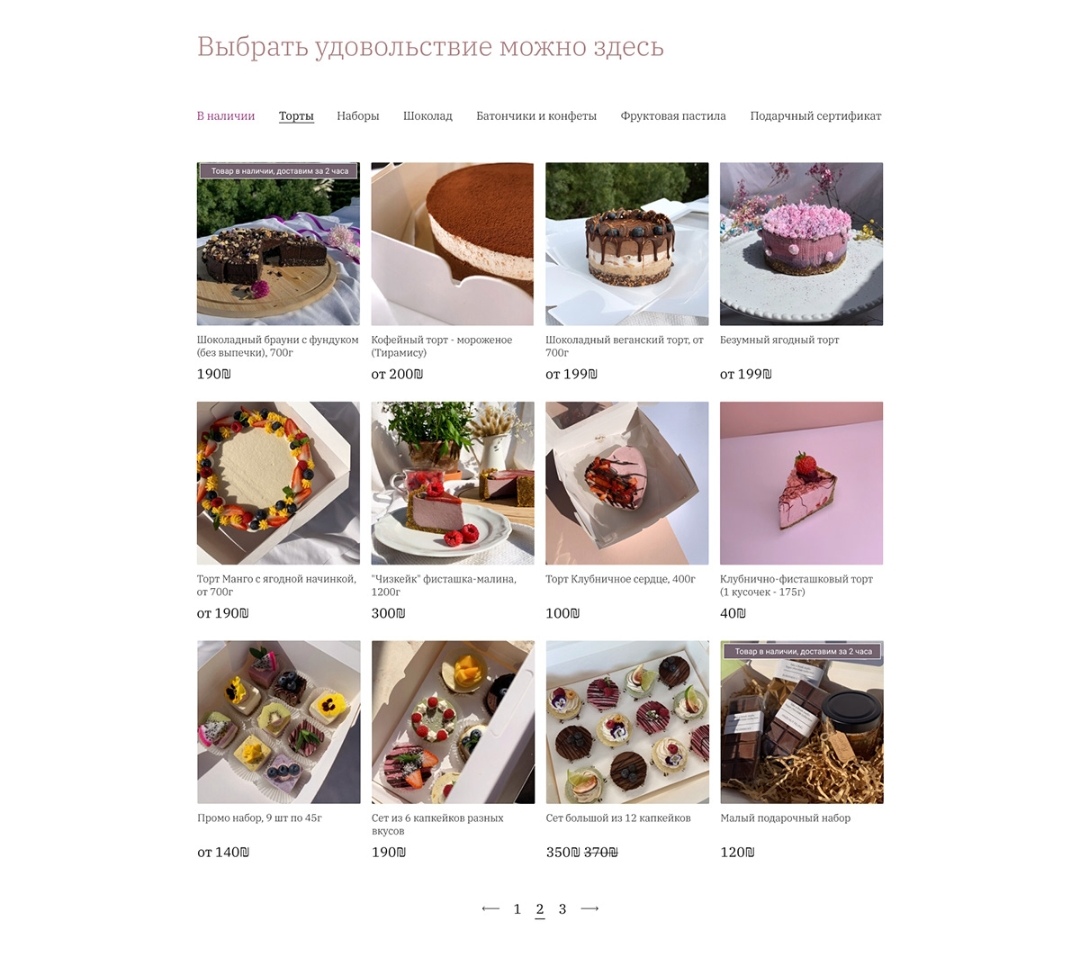The width and height of the screenshot is (1080, 973).
Task: Switch to the В наличии category
Action: (x=225, y=116)
